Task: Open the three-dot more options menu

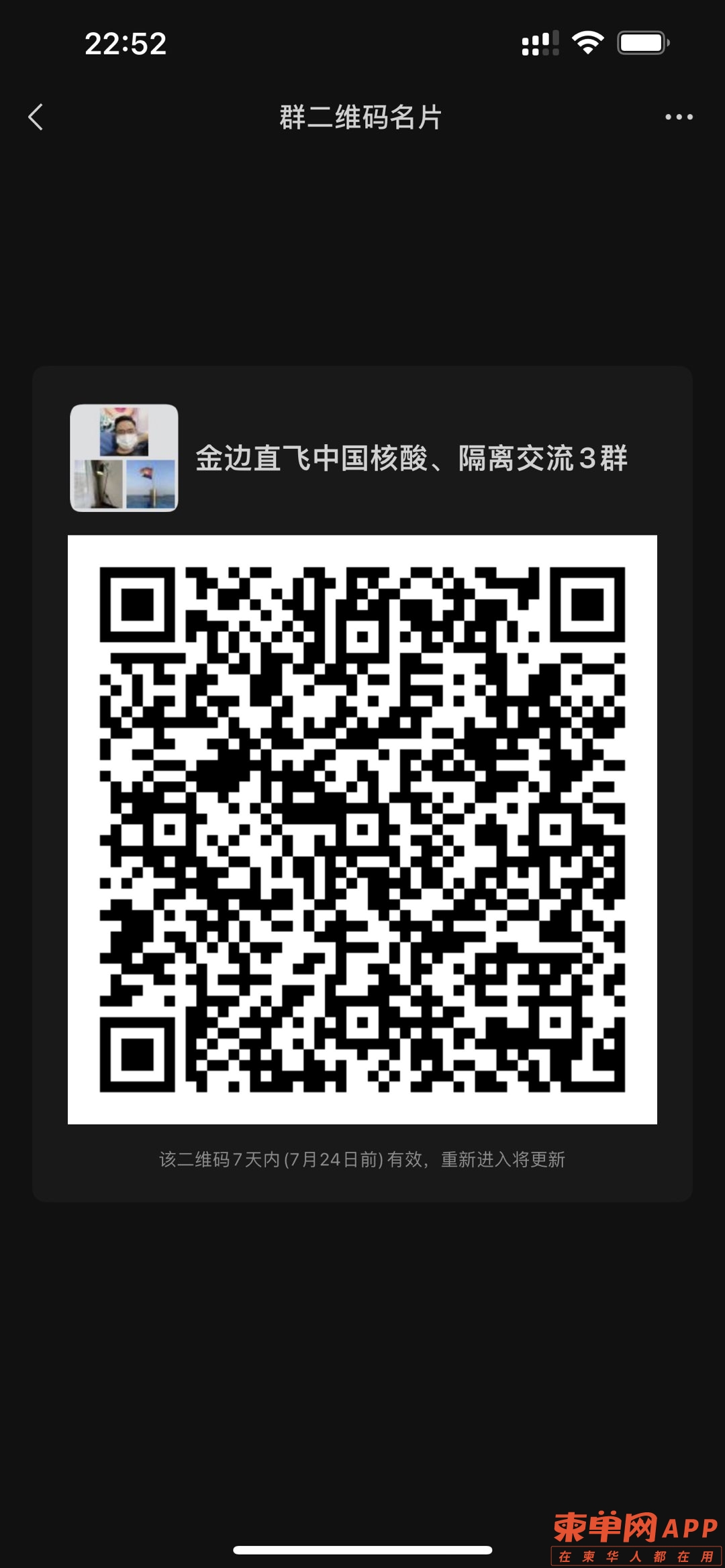Action: tap(678, 117)
